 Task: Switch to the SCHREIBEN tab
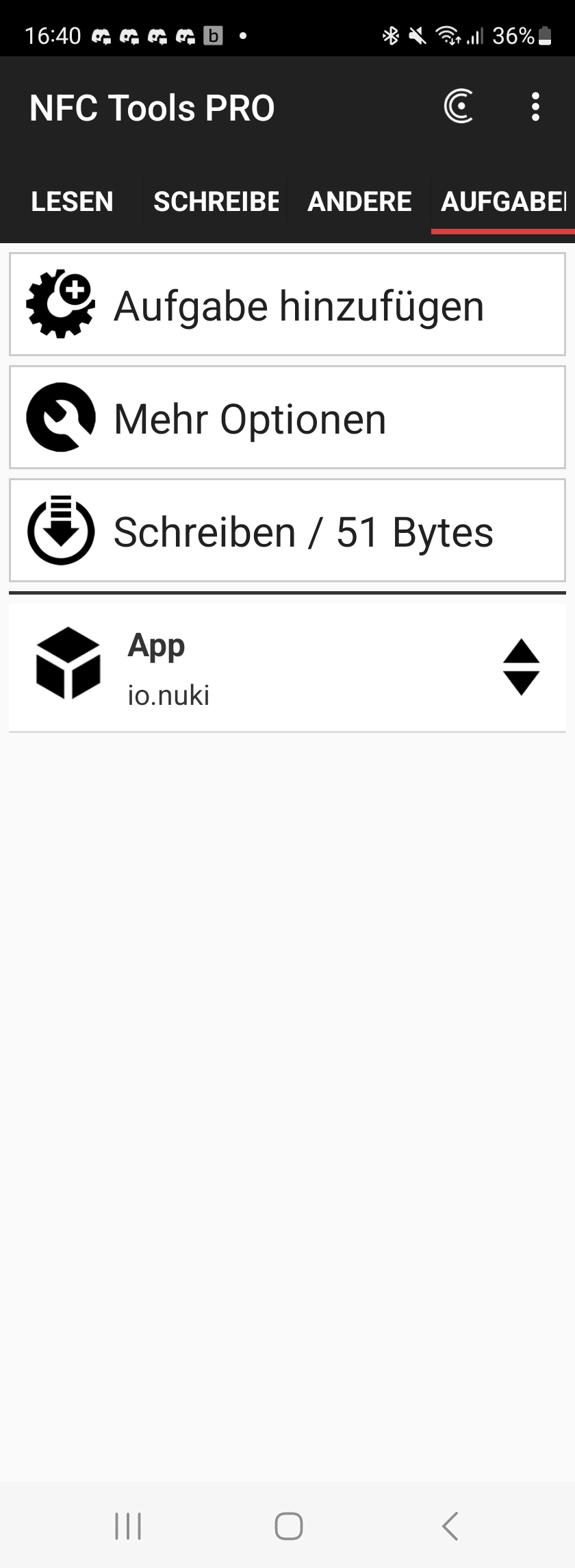click(x=216, y=202)
